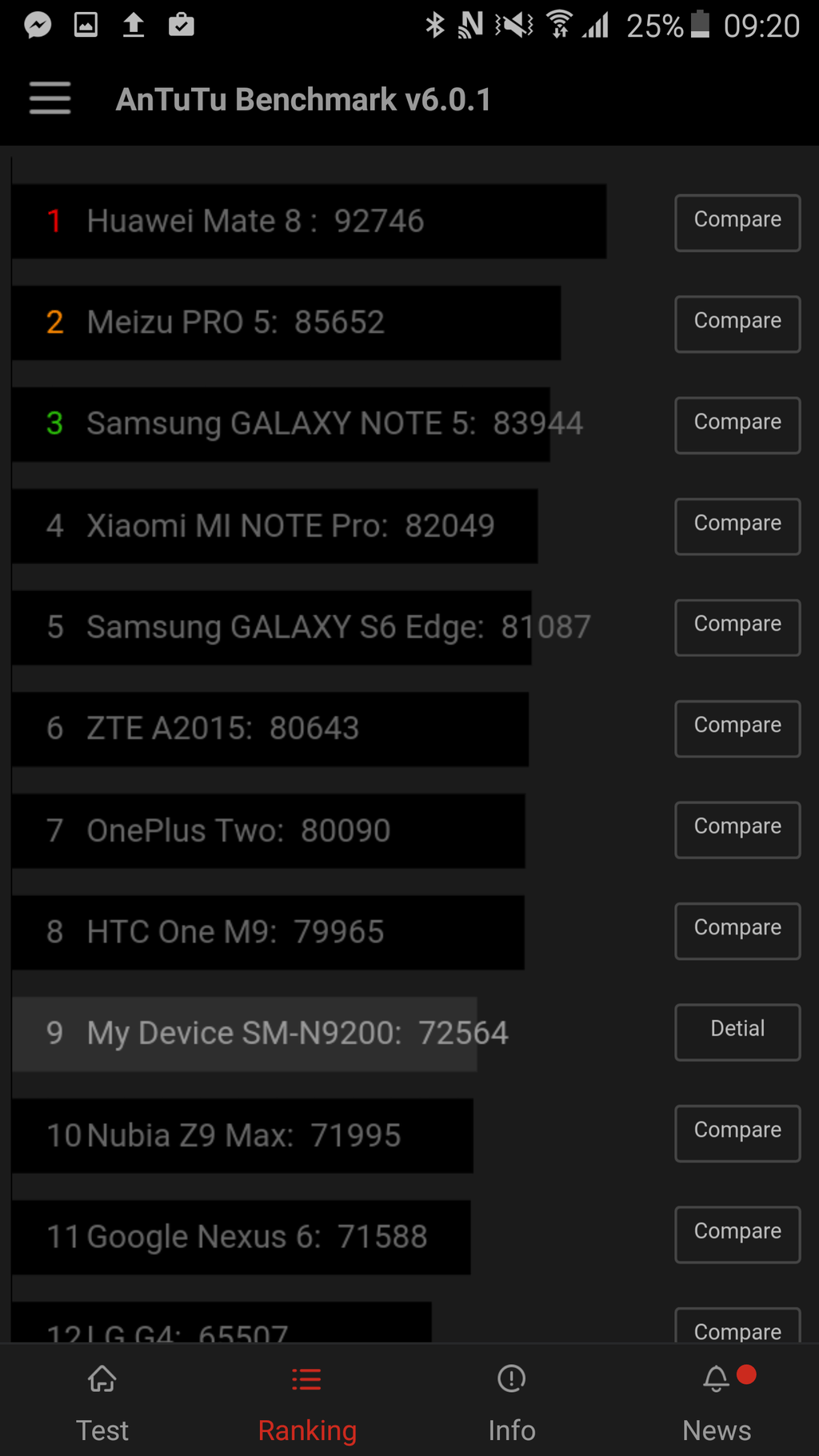View Detial for My Device SM-N9200
Viewport: 819px width, 1456px height.
pos(737,1032)
